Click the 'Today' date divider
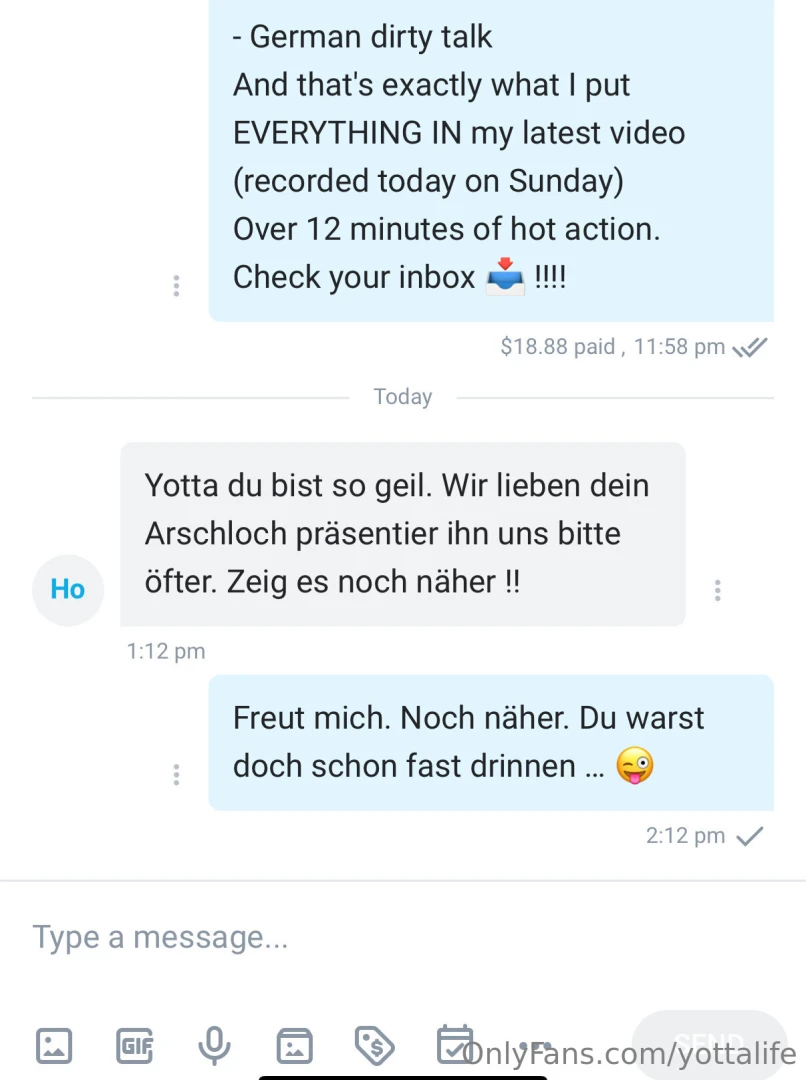Viewport: 806px width, 1080px height. coord(402,396)
